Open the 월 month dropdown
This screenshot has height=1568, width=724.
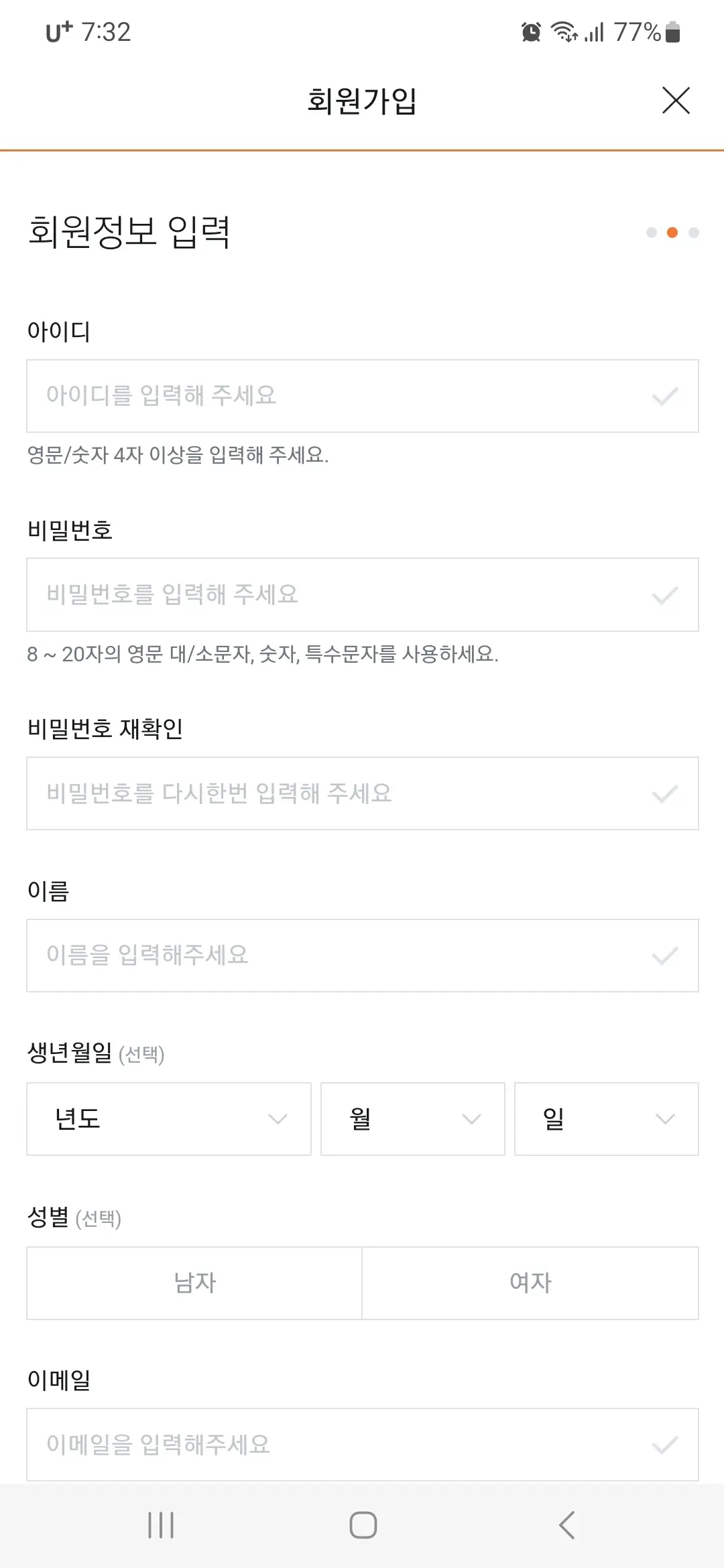pos(413,1119)
